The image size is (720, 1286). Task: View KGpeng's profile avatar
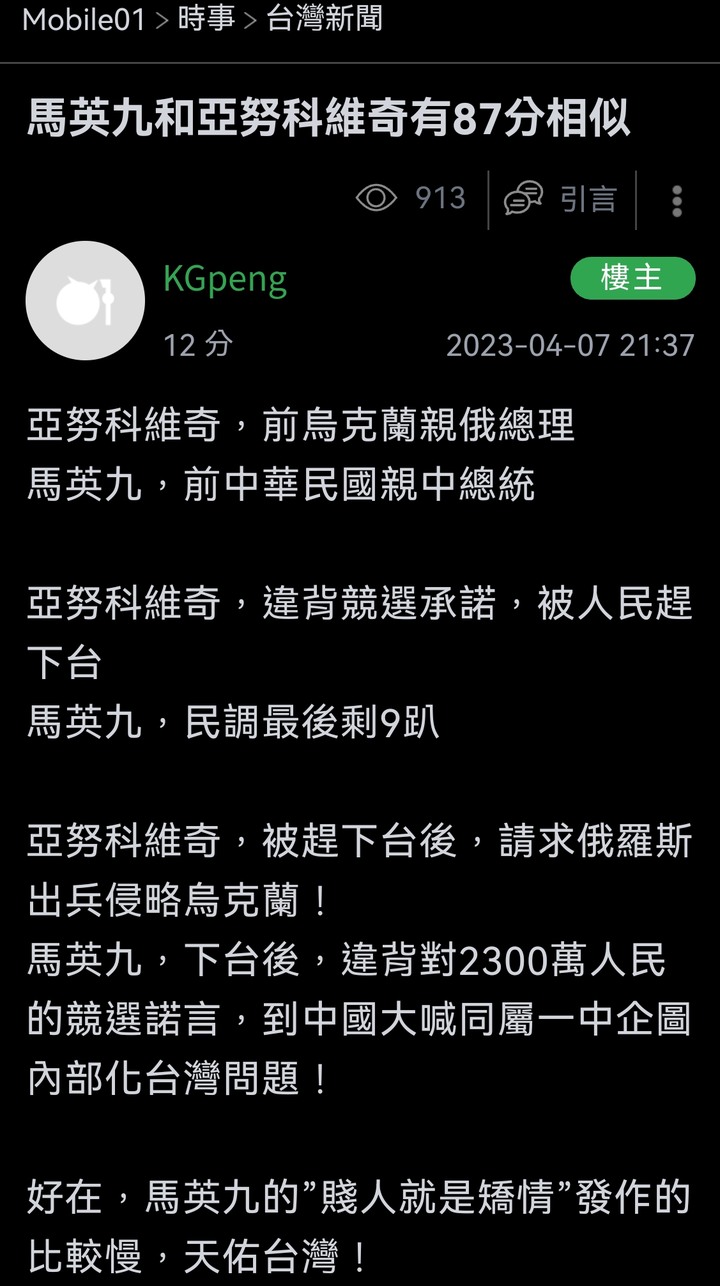click(x=85, y=300)
